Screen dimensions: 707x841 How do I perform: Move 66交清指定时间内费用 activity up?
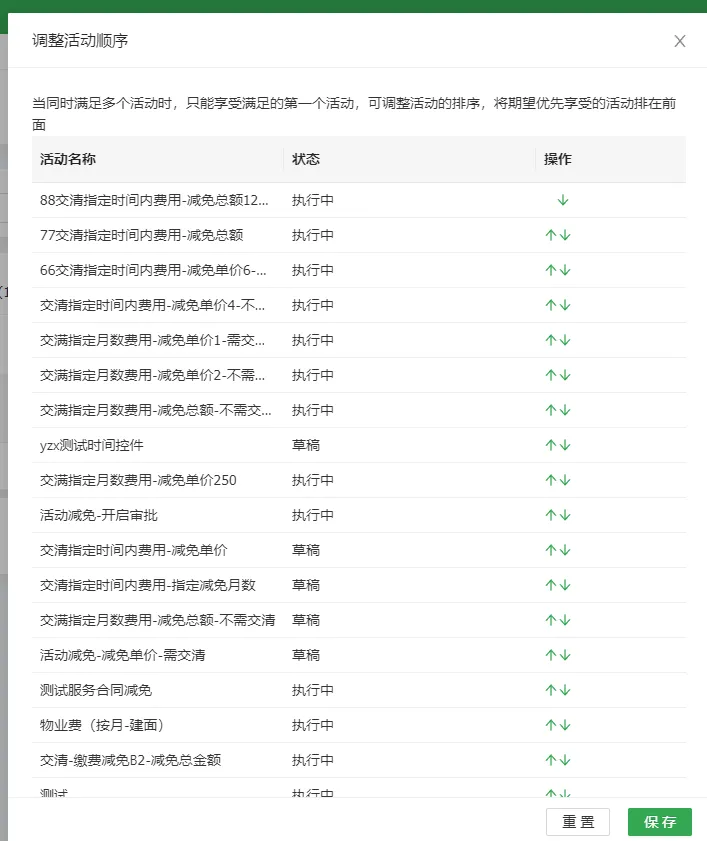point(550,270)
